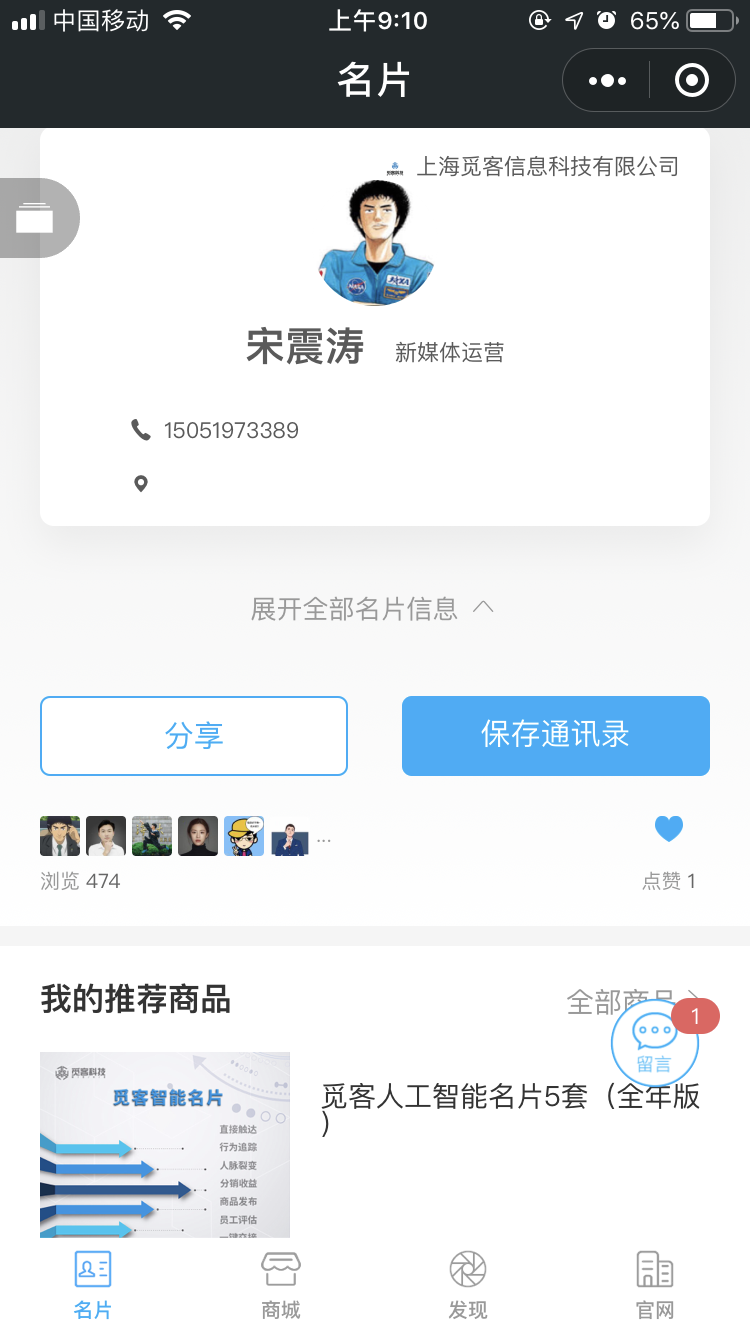Like this card with the heart icon
The width and height of the screenshot is (750, 1334).
click(x=668, y=828)
